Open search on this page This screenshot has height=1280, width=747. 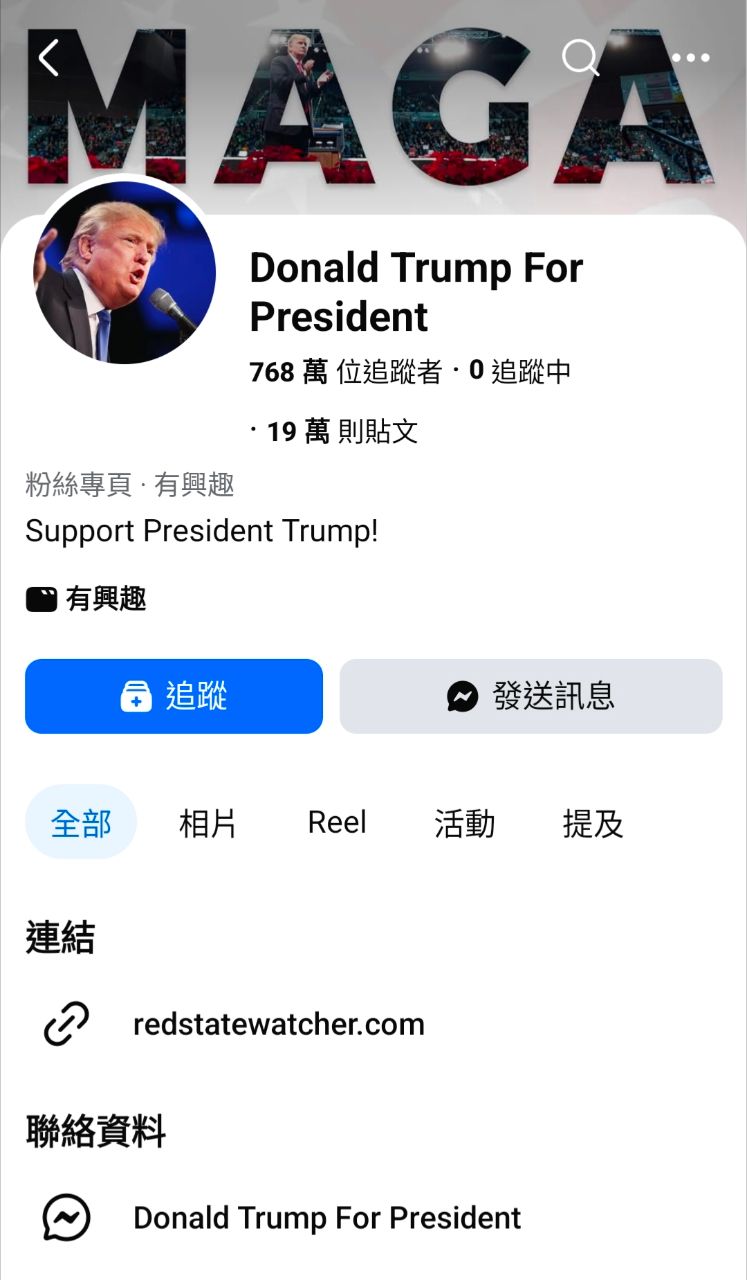pyautogui.click(x=580, y=58)
